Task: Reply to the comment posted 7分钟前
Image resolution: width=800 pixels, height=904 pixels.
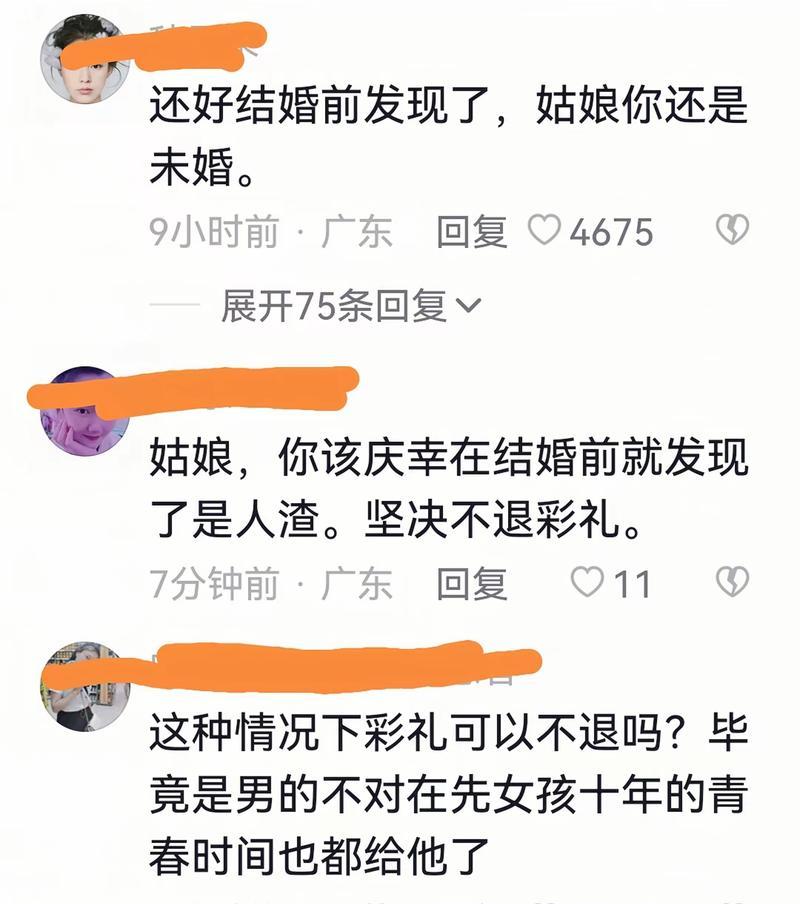Action: pyautogui.click(x=472, y=583)
